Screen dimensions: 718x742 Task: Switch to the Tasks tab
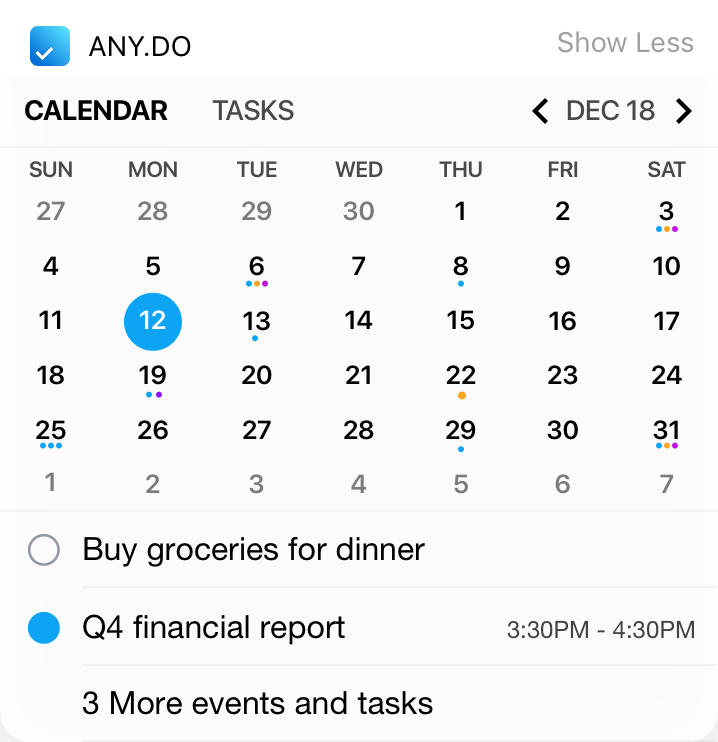pyautogui.click(x=253, y=110)
